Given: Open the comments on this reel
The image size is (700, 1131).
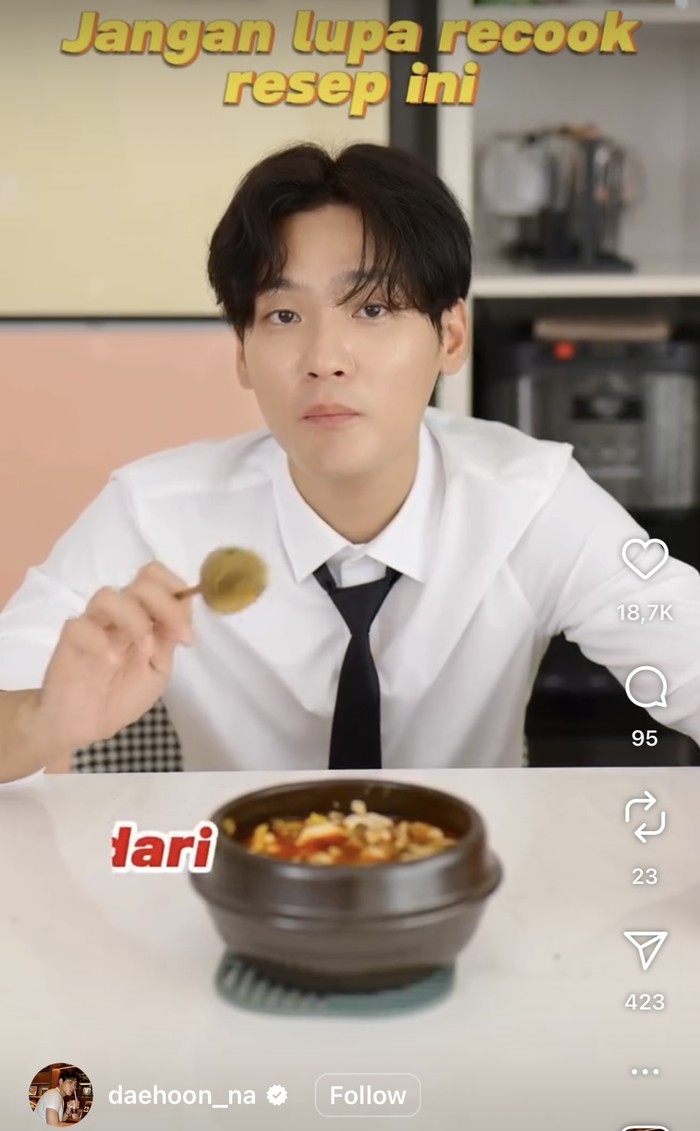Looking at the screenshot, I should [645, 688].
